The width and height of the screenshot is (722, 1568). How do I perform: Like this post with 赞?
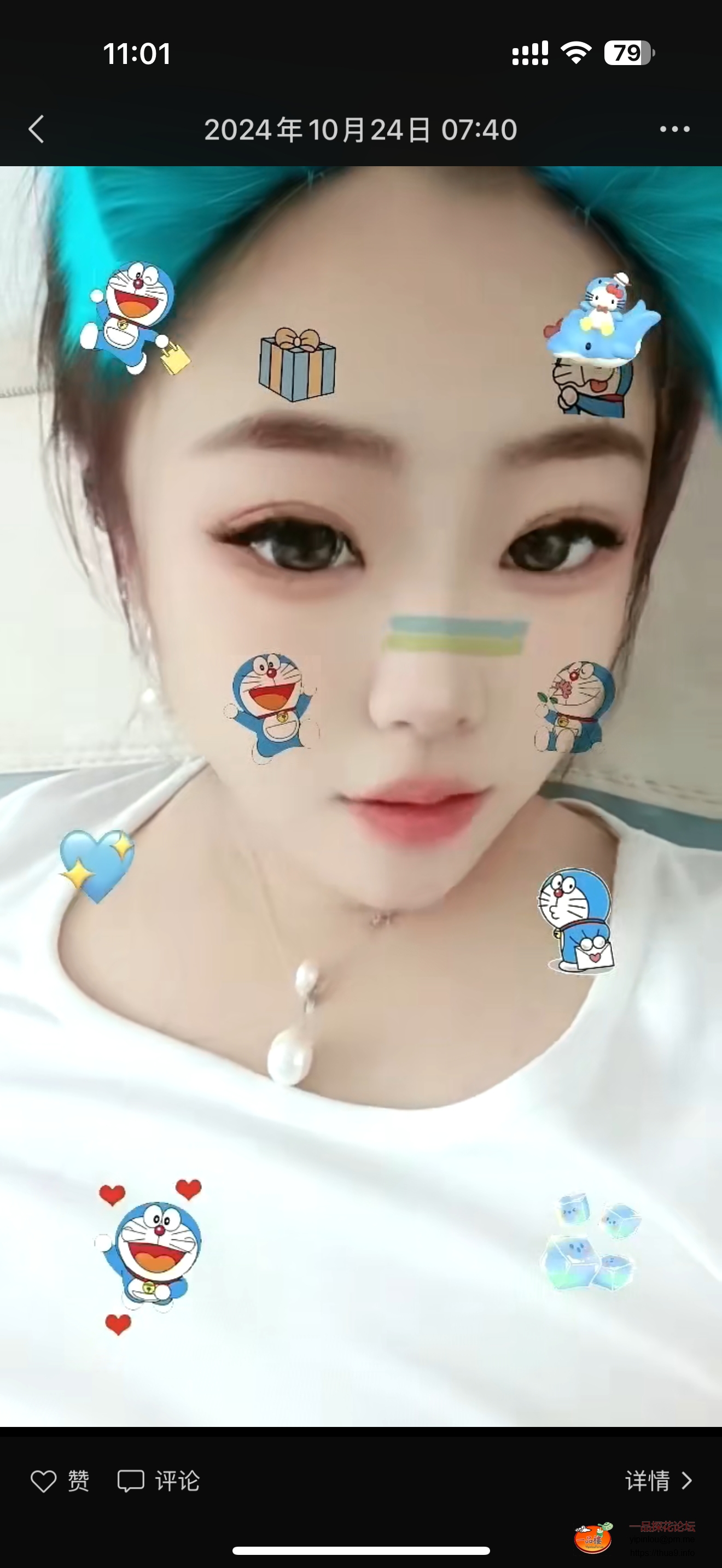coord(60,1481)
